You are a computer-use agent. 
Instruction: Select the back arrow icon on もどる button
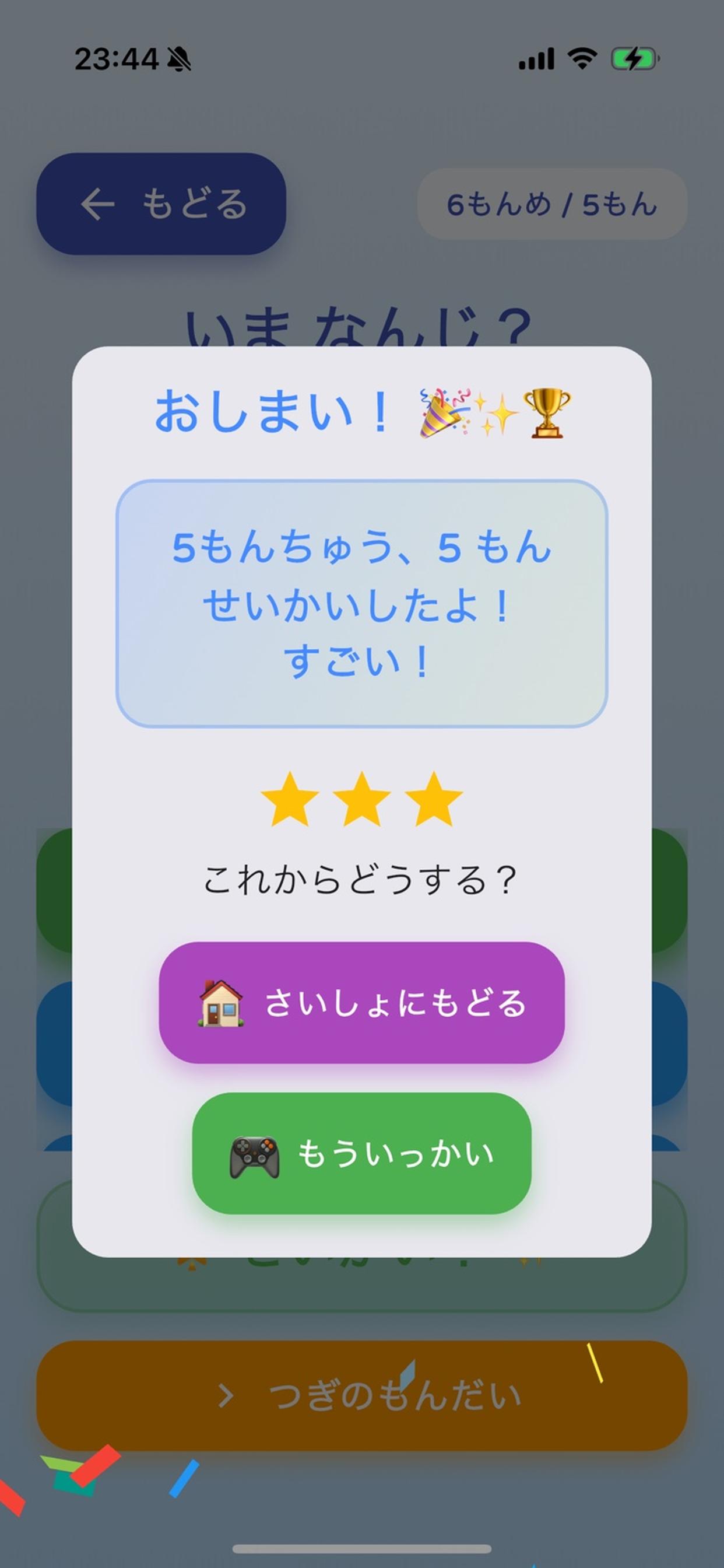(x=97, y=204)
